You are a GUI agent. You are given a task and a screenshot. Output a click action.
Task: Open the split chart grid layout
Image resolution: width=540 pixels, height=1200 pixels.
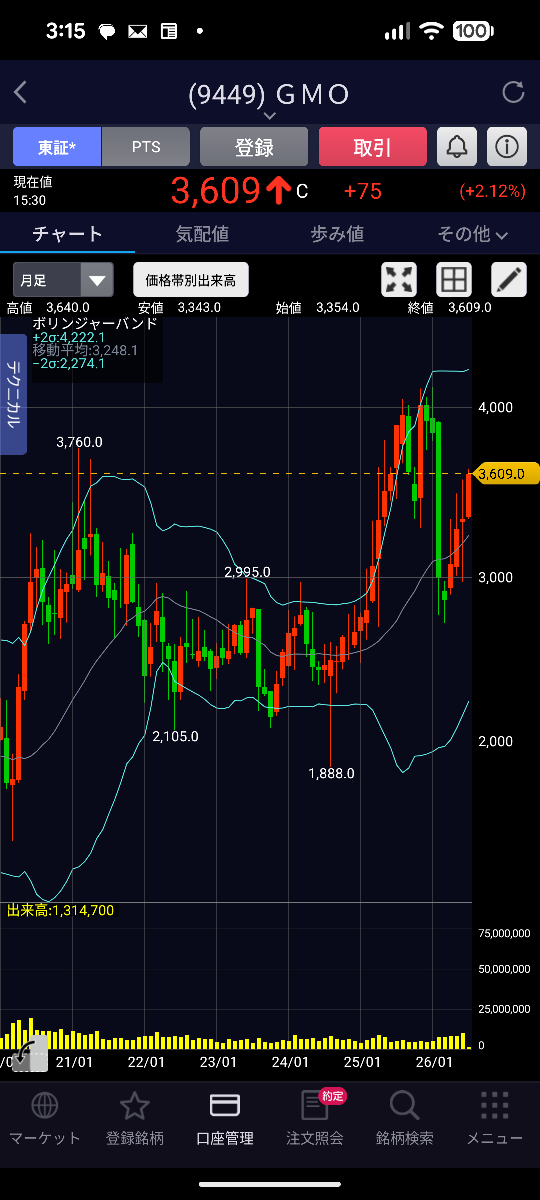pos(454,280)
